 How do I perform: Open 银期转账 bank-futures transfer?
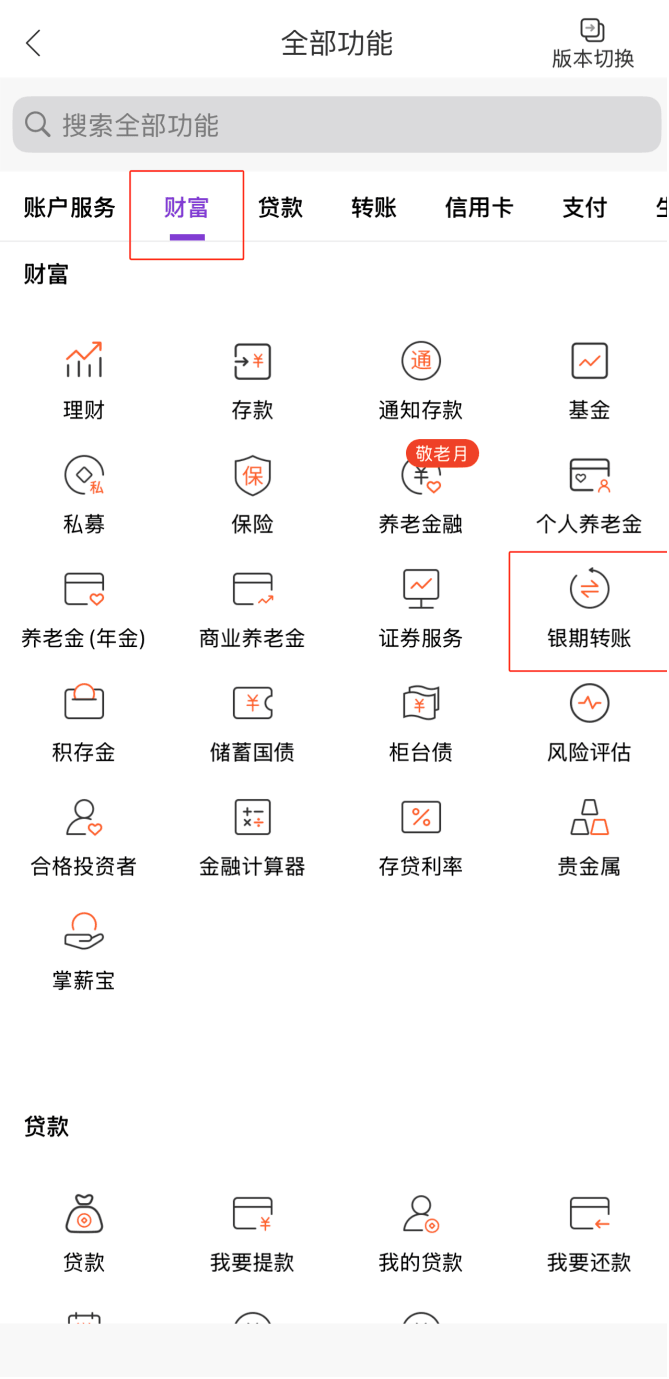click(589, 607)
